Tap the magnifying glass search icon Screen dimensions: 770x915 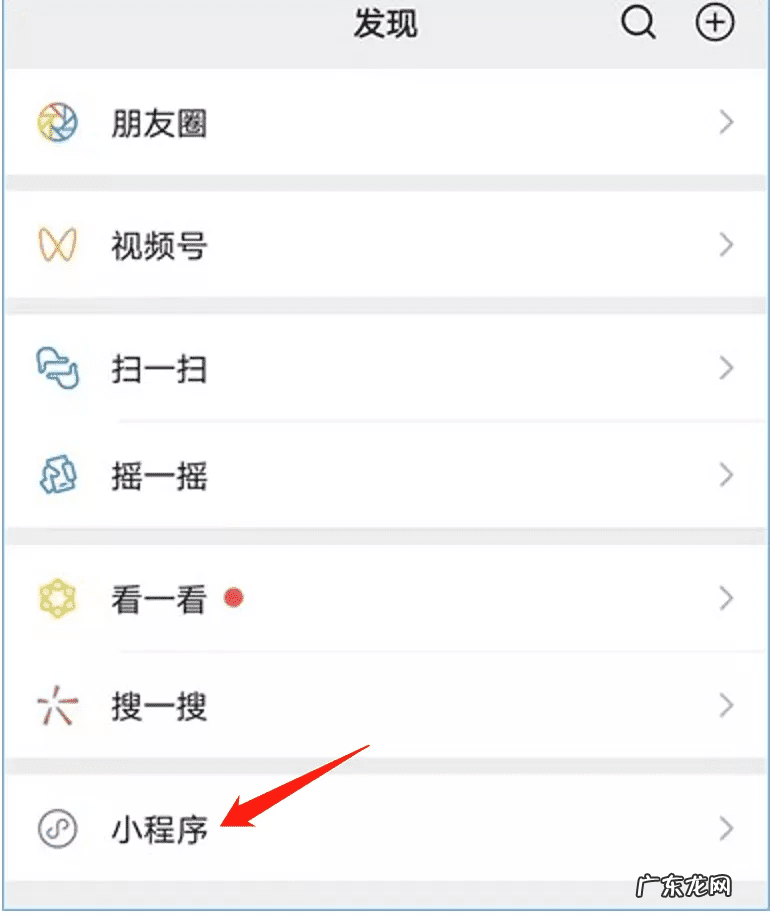point(638,24)
